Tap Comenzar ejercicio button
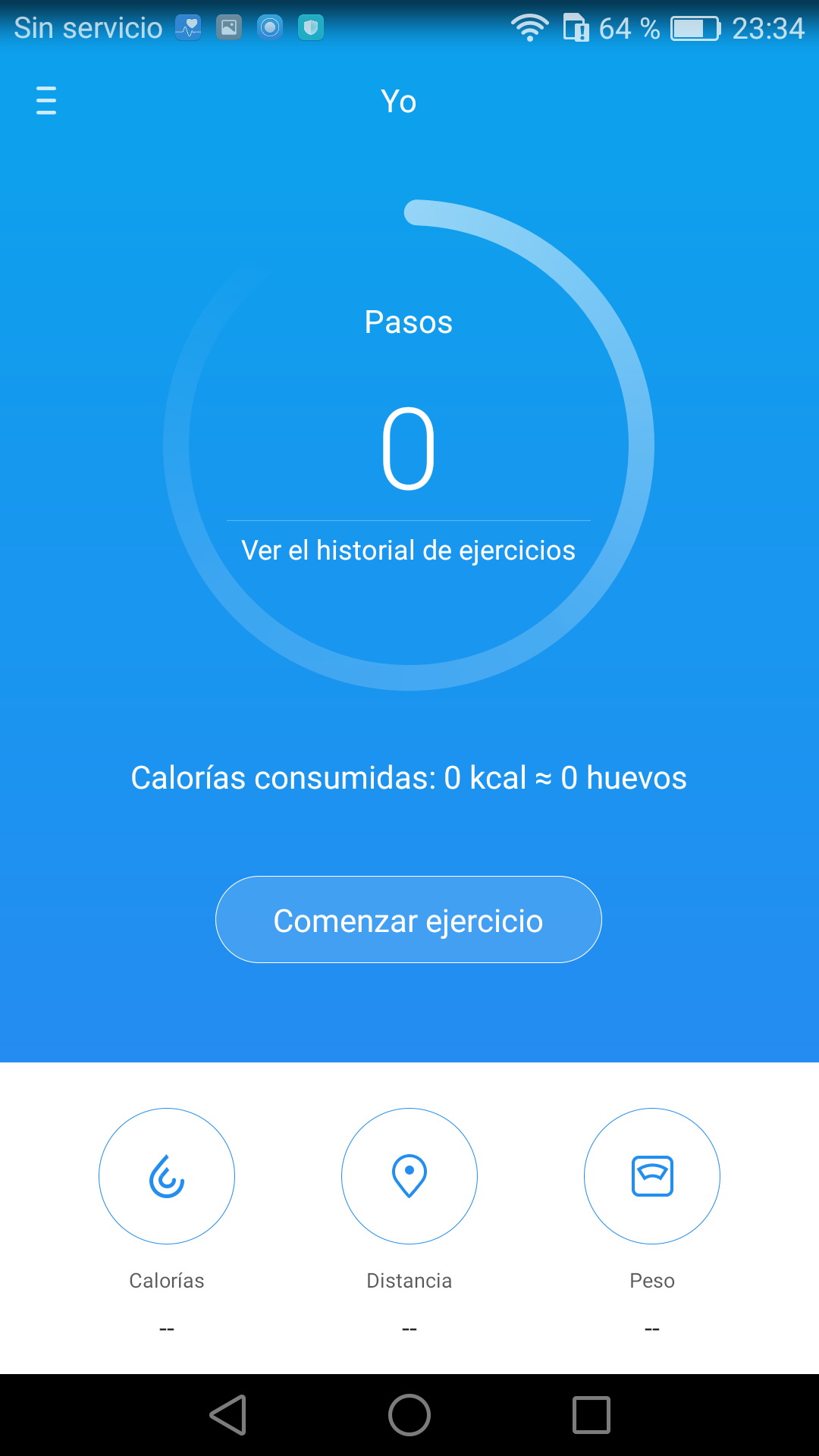The height and width of the screenshot is (1456, 819). 408,920
